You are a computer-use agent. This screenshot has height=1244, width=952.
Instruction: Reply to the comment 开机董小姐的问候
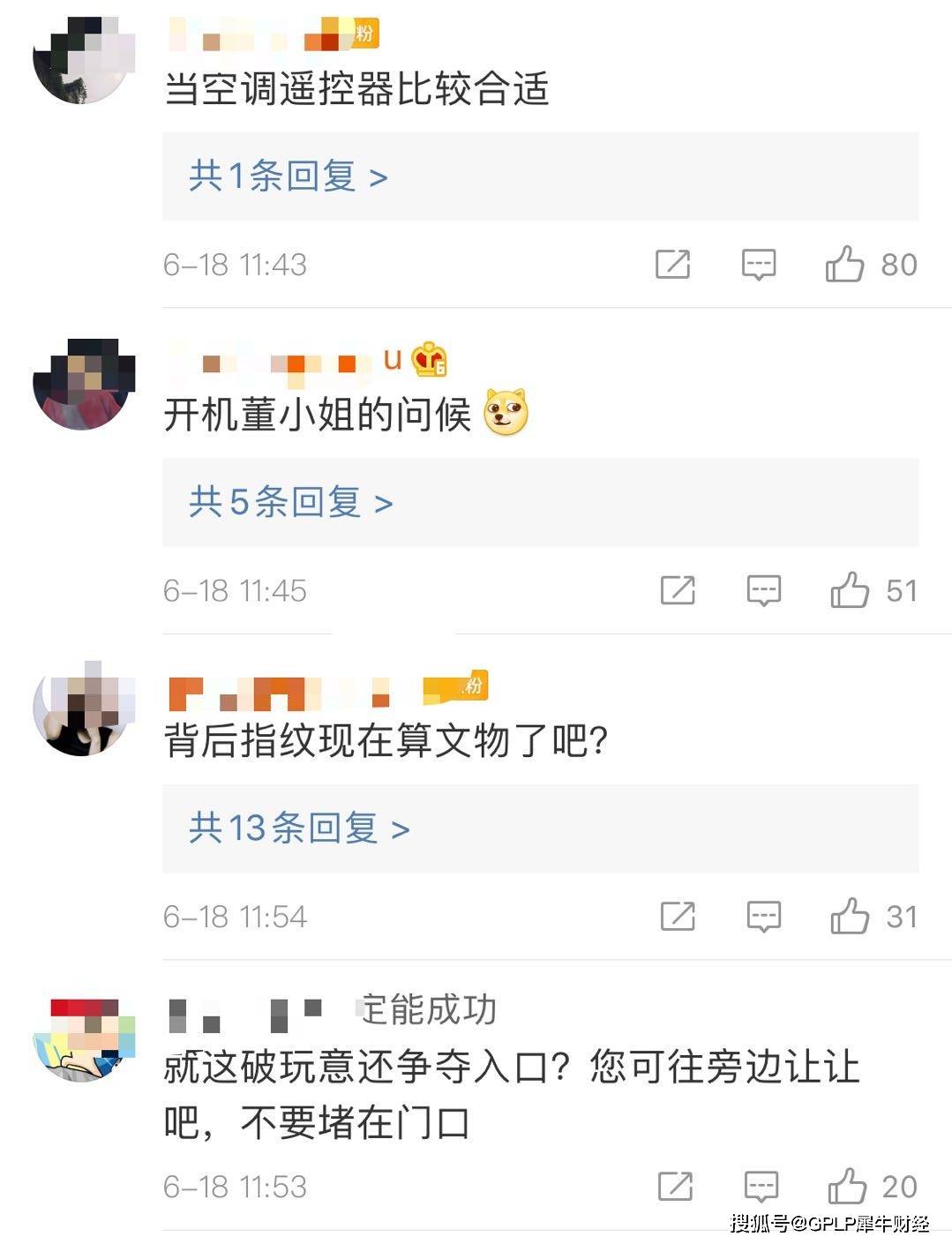(764, 590)
